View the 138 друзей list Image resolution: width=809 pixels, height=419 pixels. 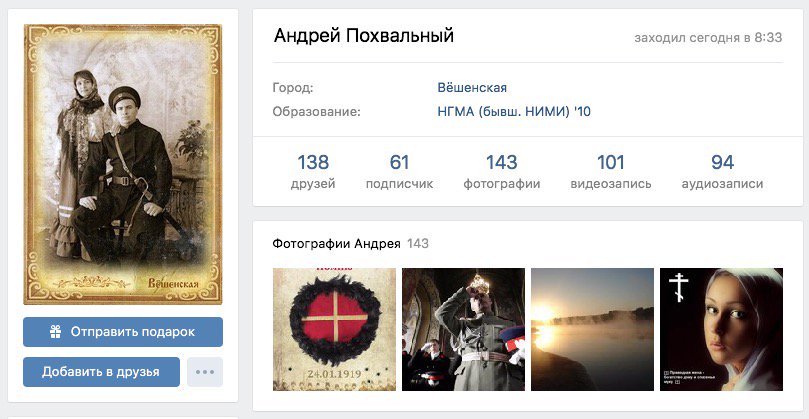click(x=313, y=171)
